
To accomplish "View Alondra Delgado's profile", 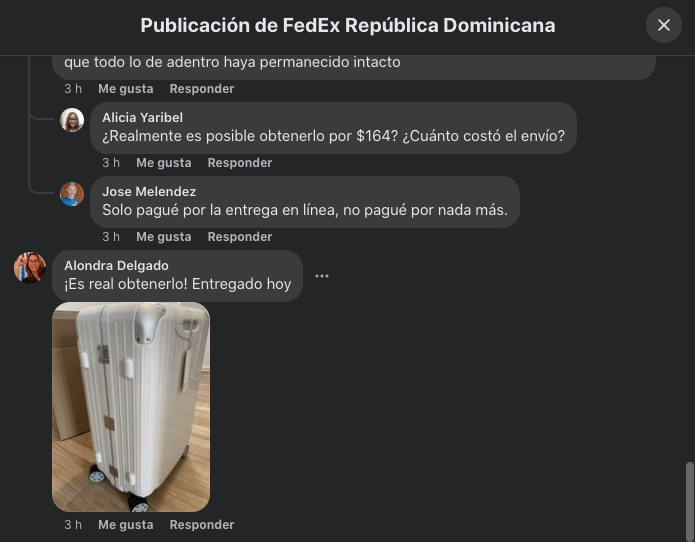I will (116, 266).
